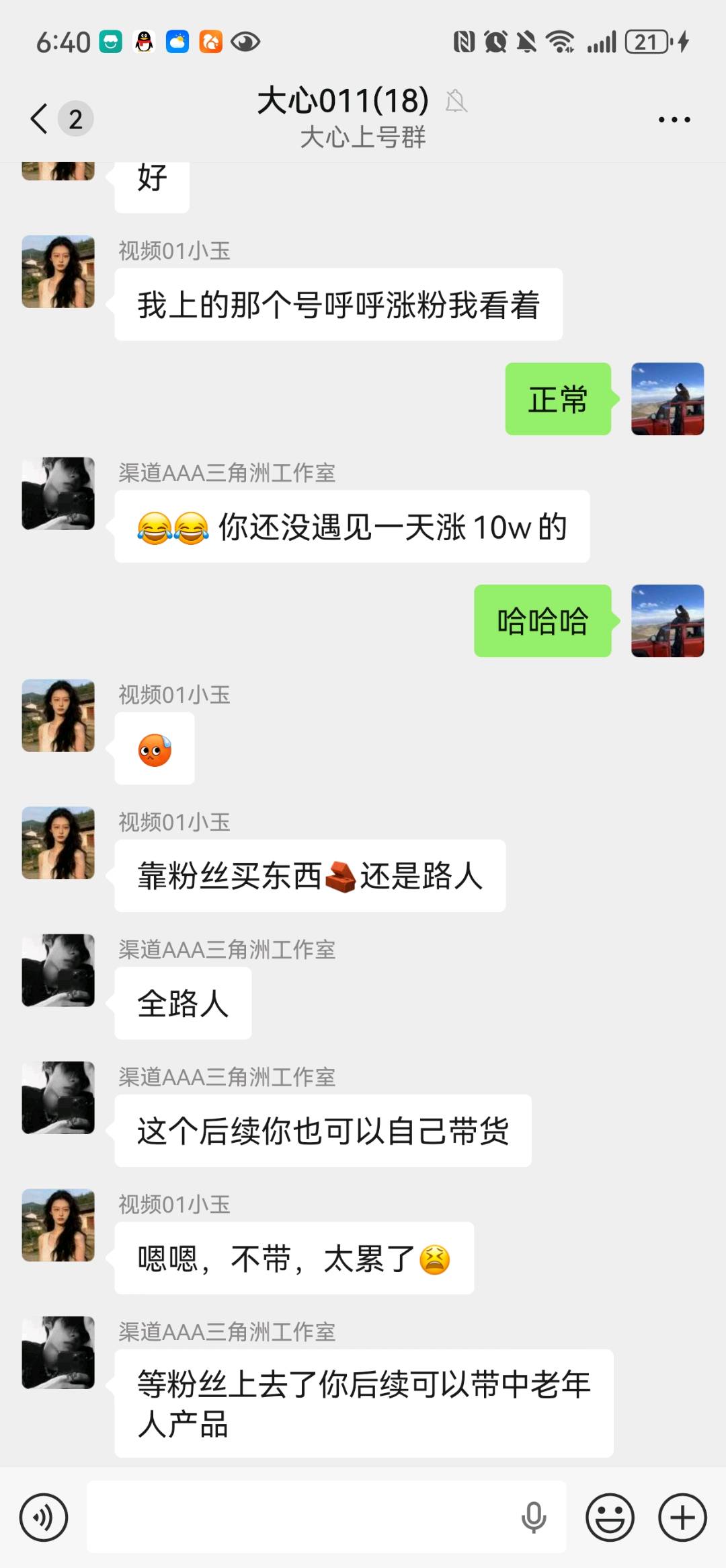The width and height of the screenshot is (726, 1568).
Task: Go back using chevron with 2 unread
Action: tap(54, 118)
